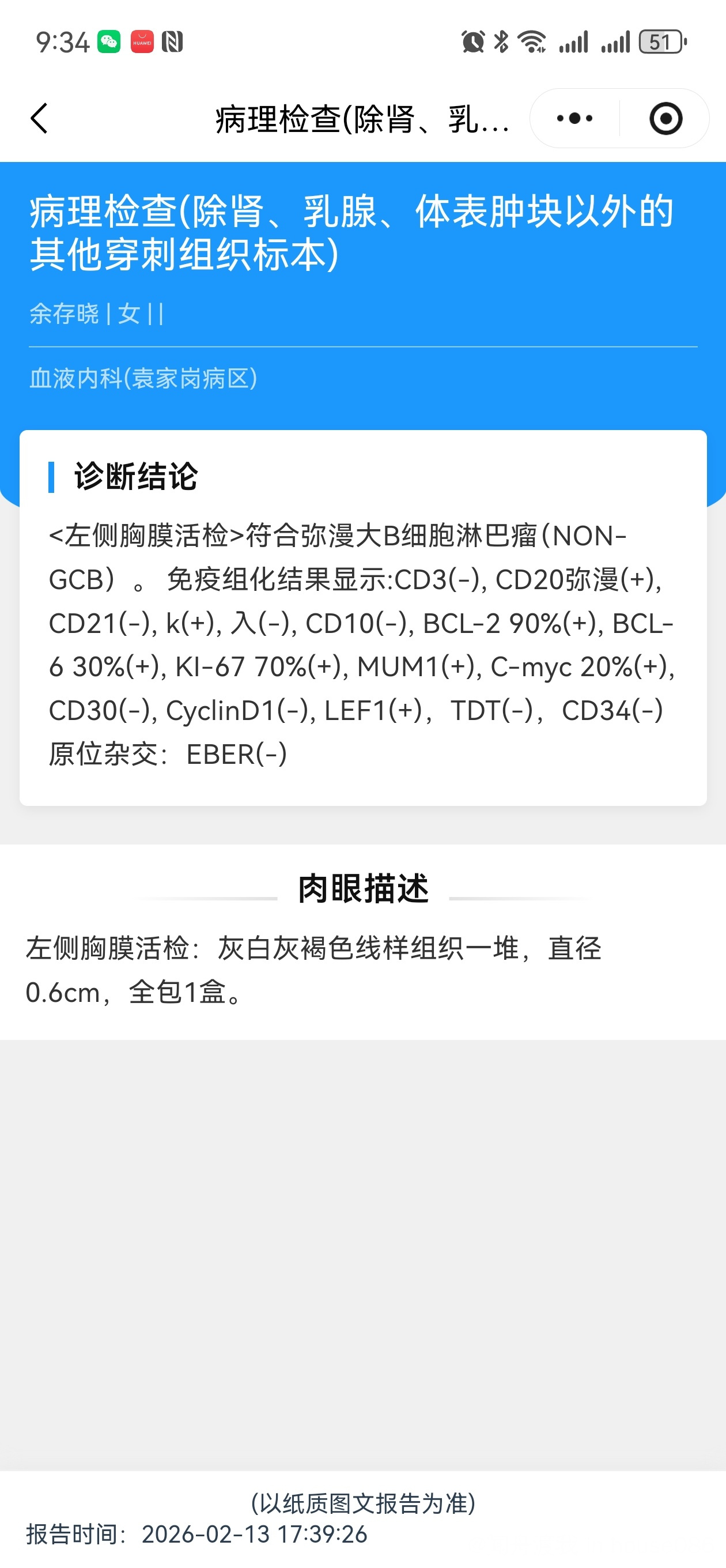Open the mini program three-dot menu

574,118
